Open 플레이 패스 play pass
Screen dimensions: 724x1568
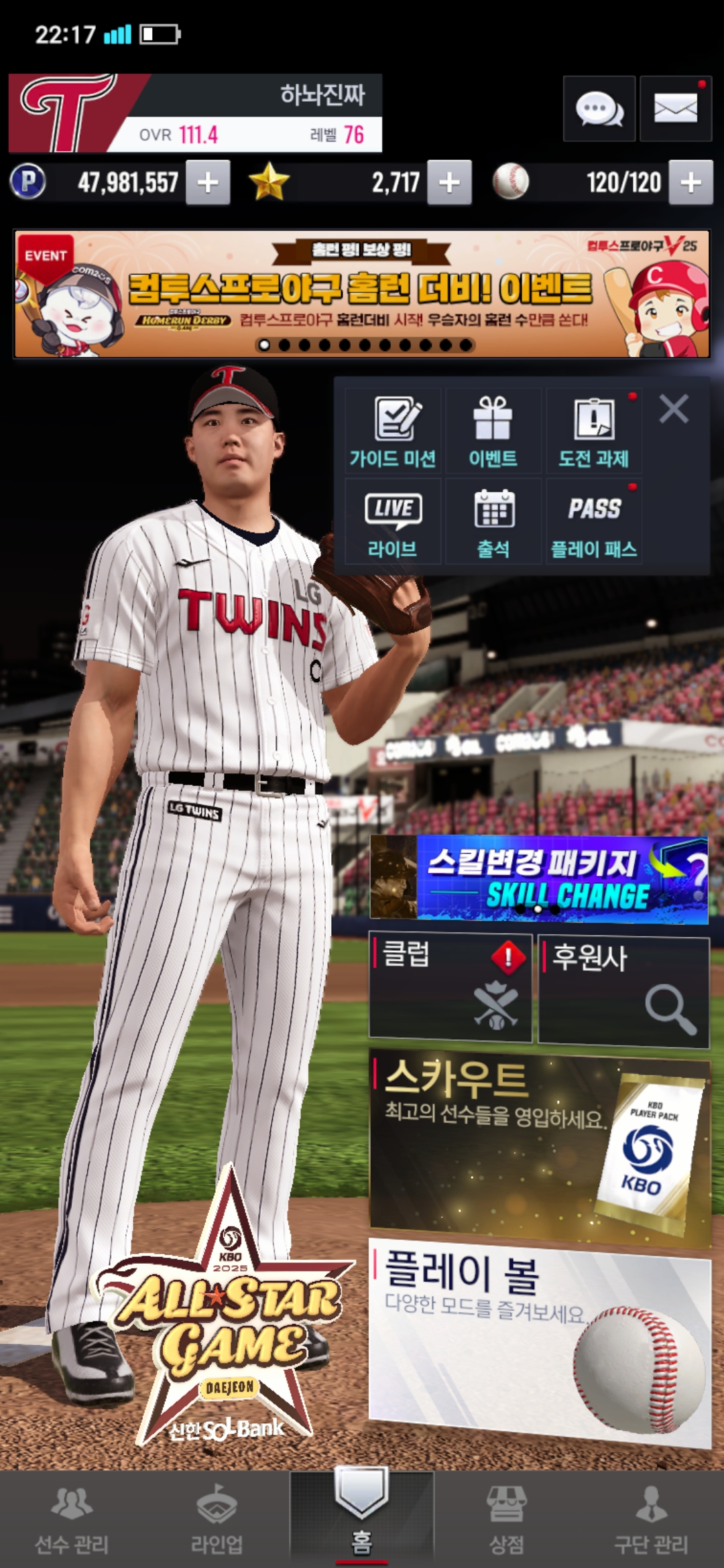pos(594,522)
